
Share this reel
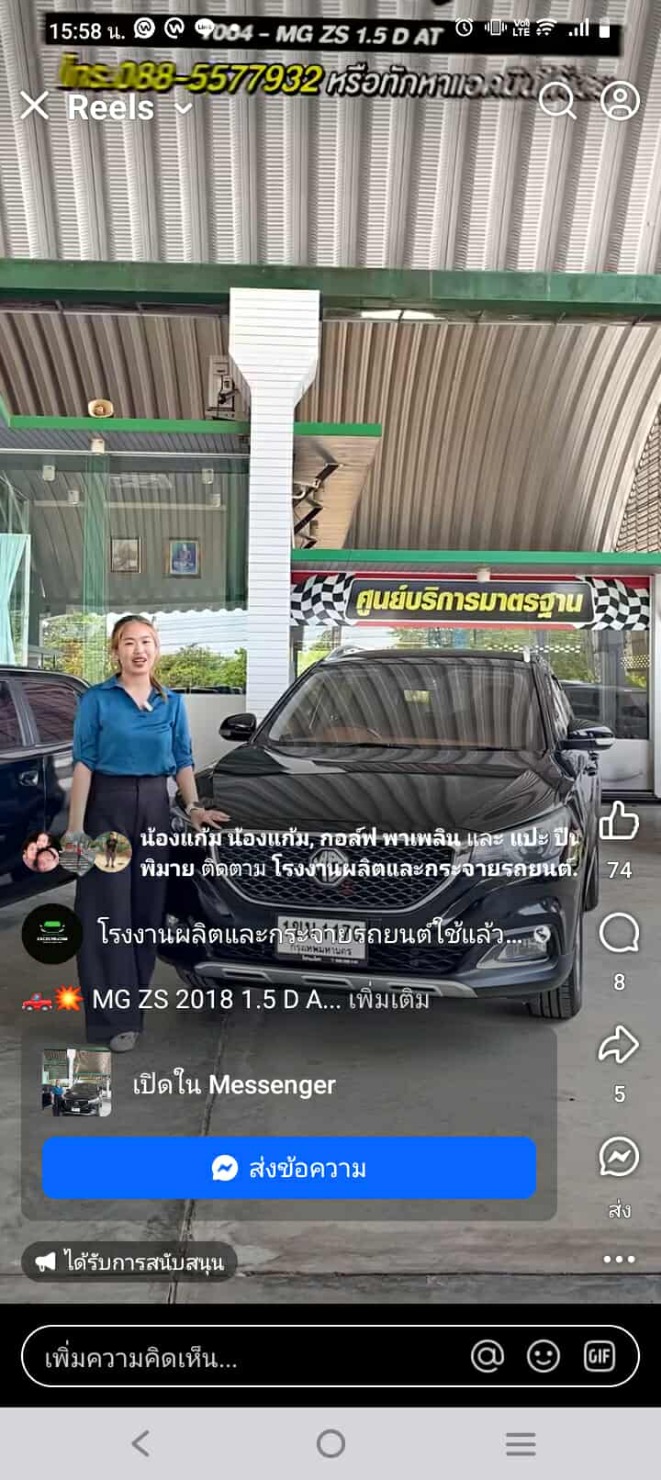[x=619, y=1046]
